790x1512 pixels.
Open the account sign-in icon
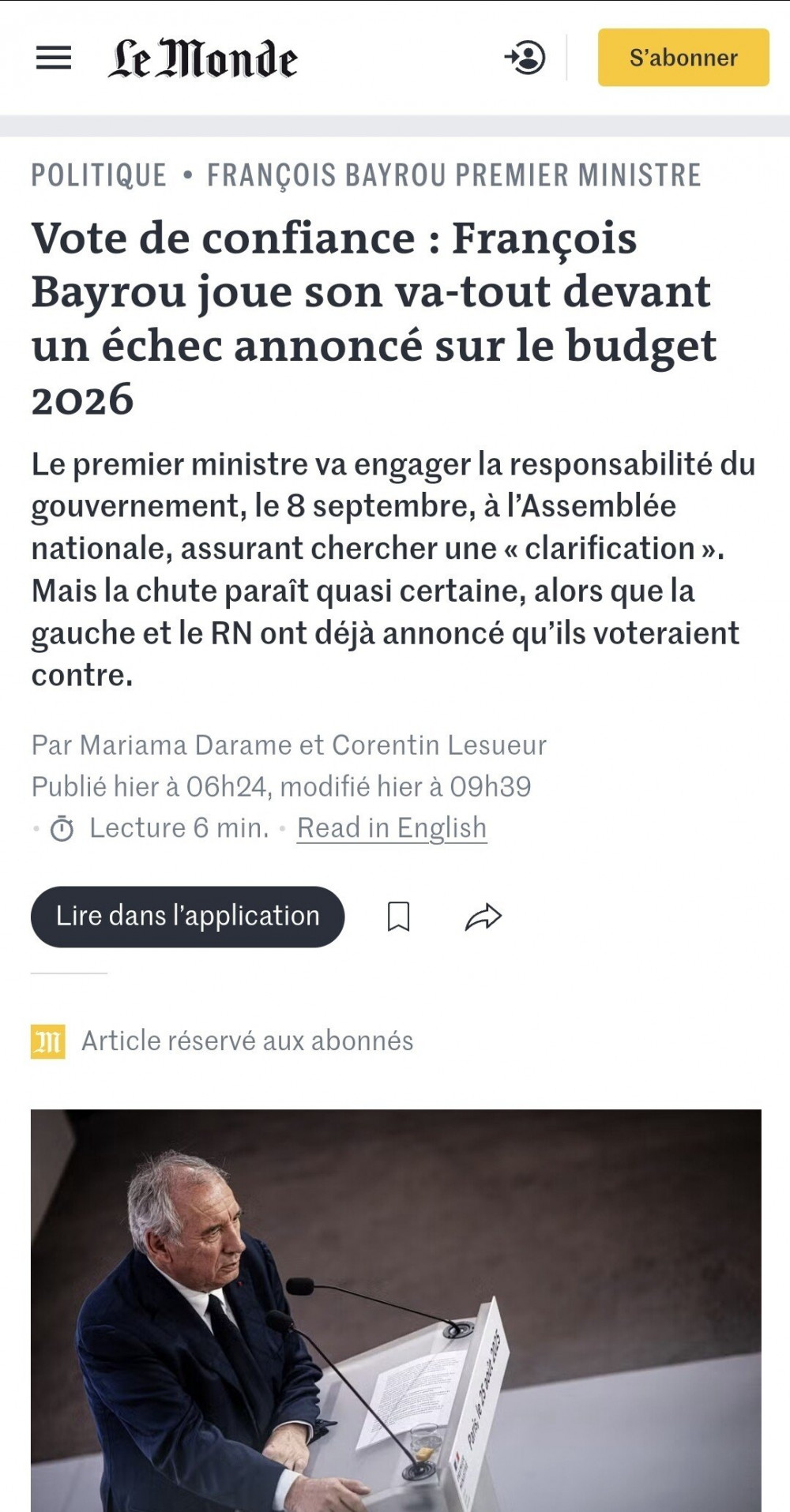525,58
